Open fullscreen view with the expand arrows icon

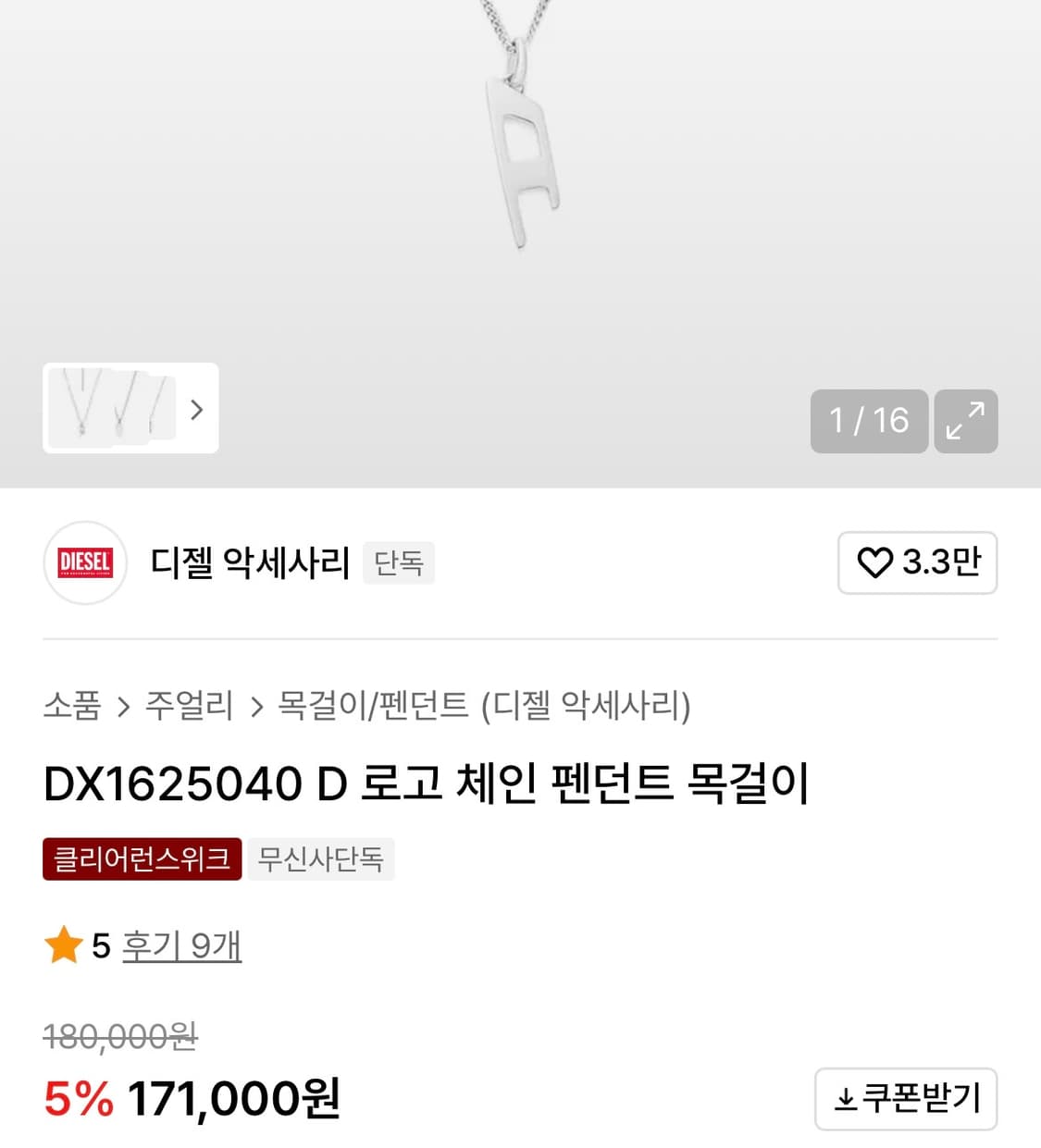(x=965, y=422)
